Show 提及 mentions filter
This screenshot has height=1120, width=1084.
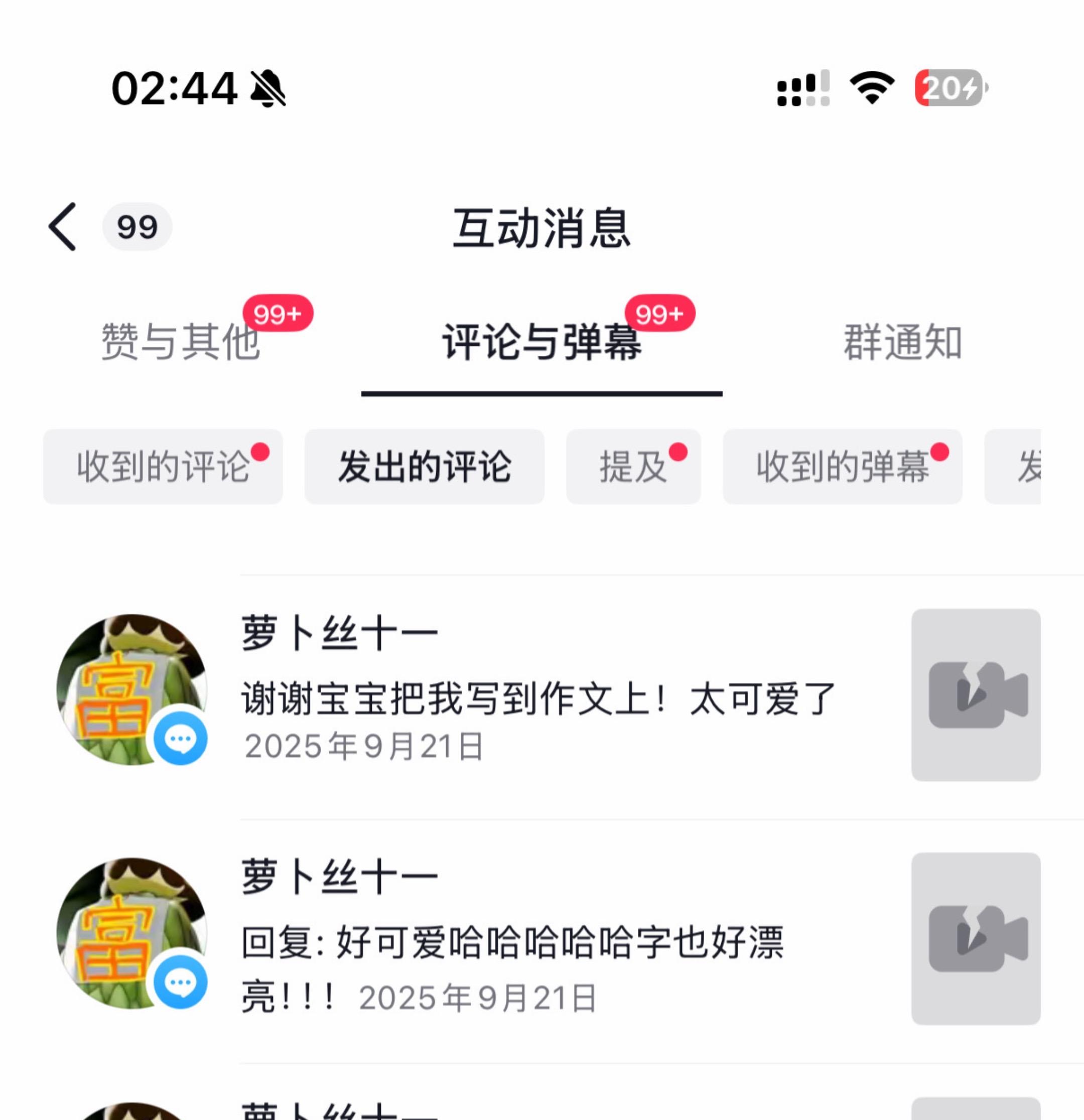[633, 466]
